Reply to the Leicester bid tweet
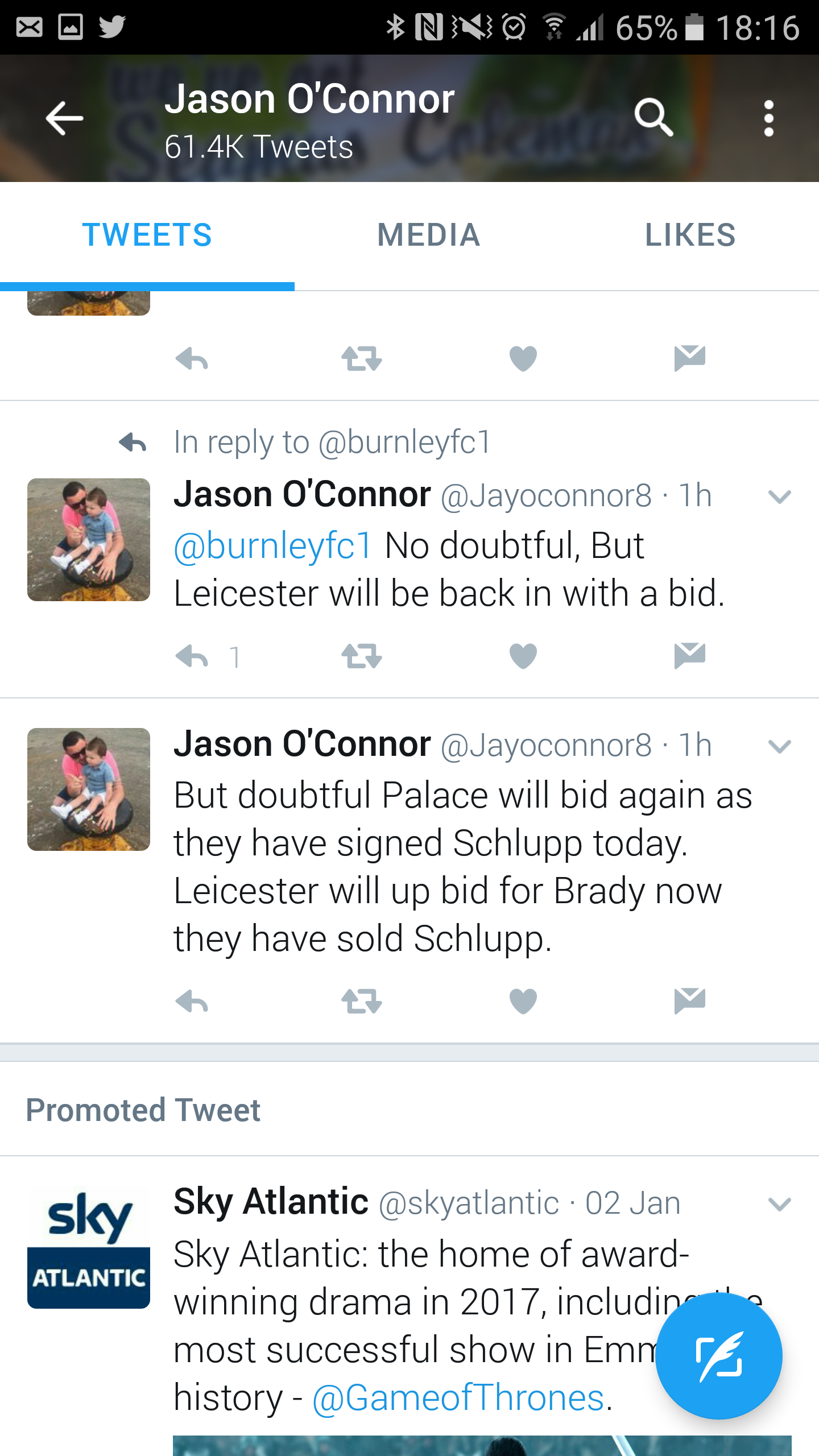Image resolution: width=819 pixels, height=1456 pixels. pos(192,657)
